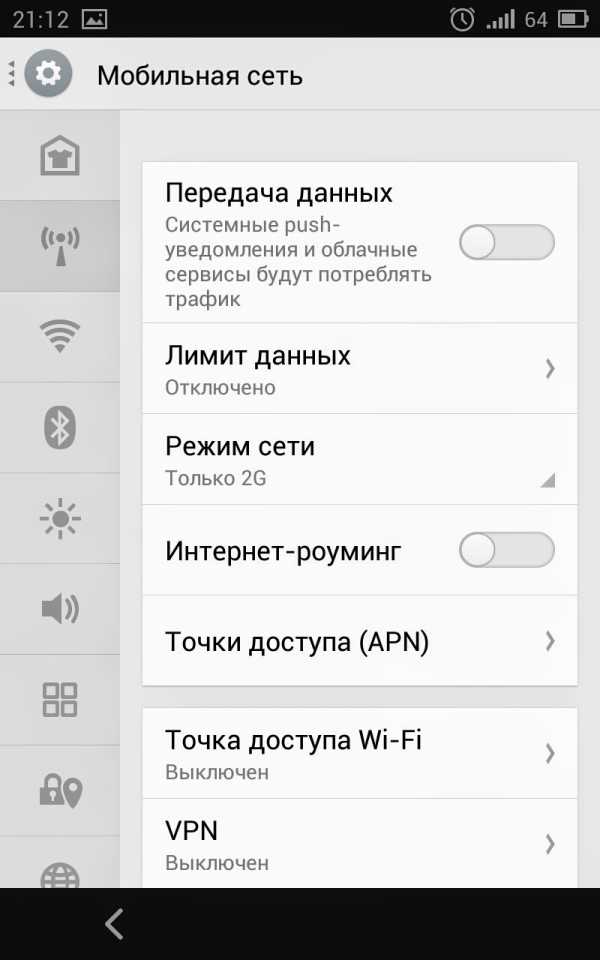This screenshot has height=960, width=600.
Task: Select the mobile network antenna section
Action: coord(59,246)
